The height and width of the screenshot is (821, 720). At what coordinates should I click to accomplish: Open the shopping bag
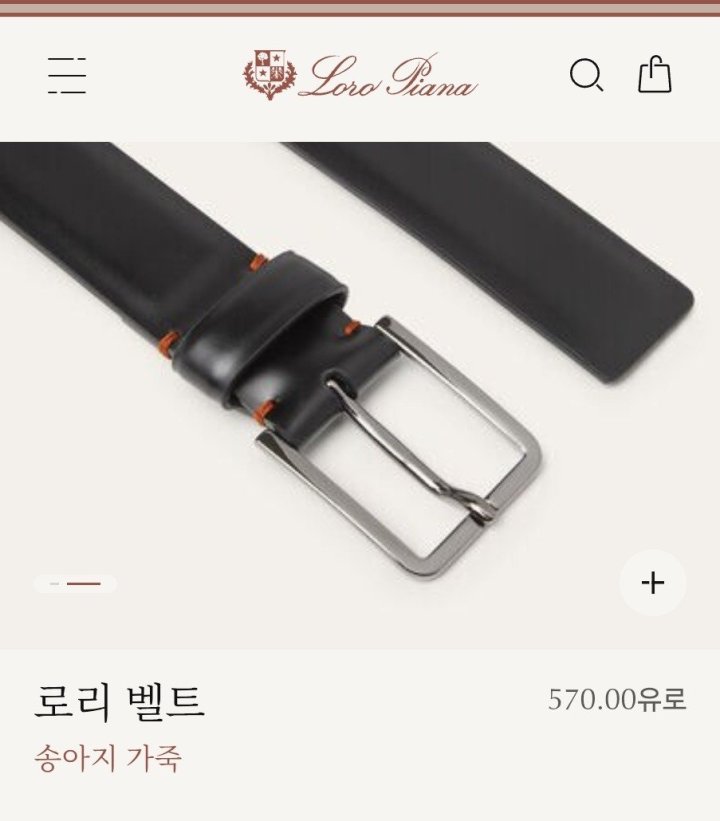click(654, 75)
